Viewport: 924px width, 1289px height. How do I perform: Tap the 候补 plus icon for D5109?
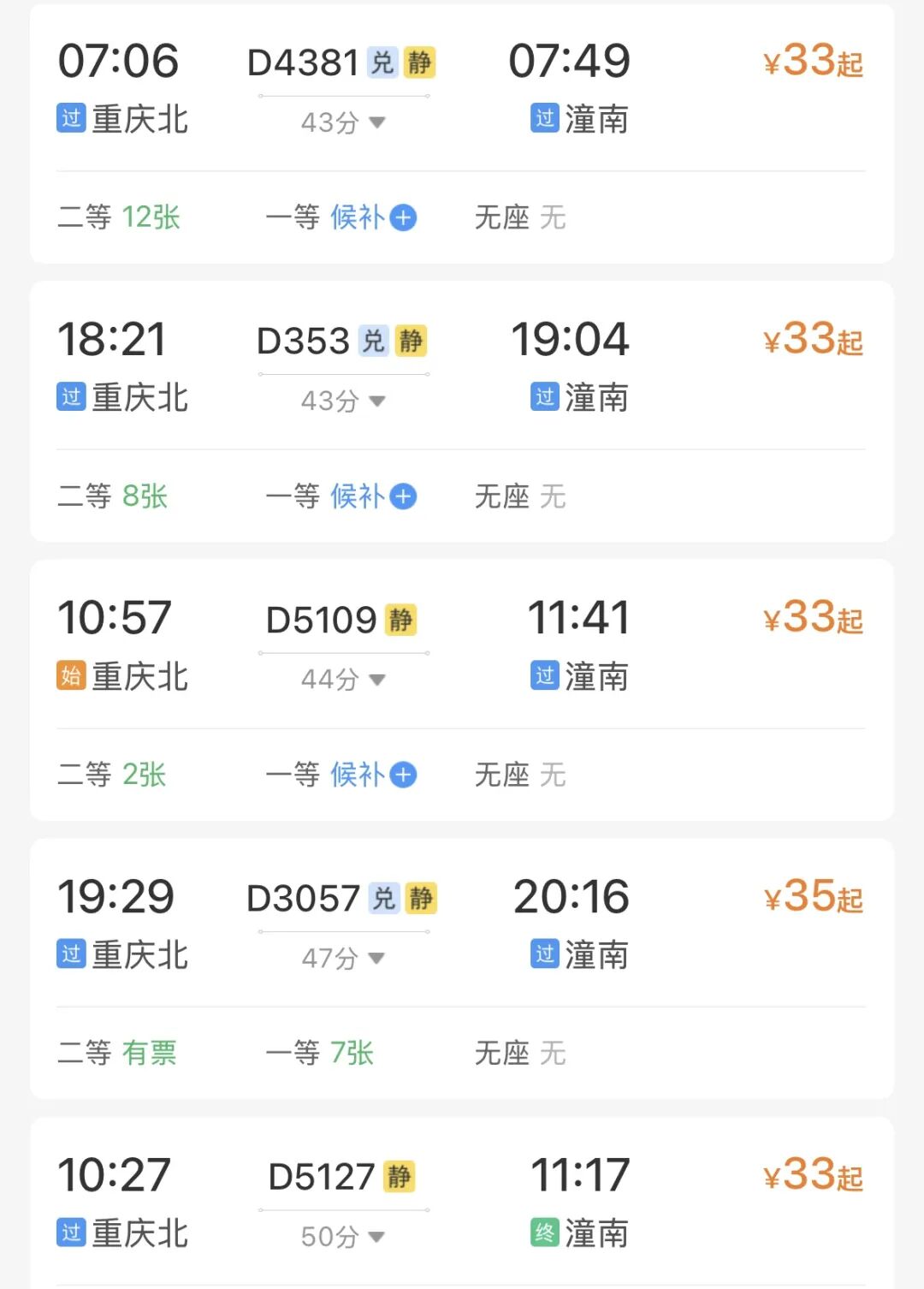pyautogui.click(x=403, y=775)
